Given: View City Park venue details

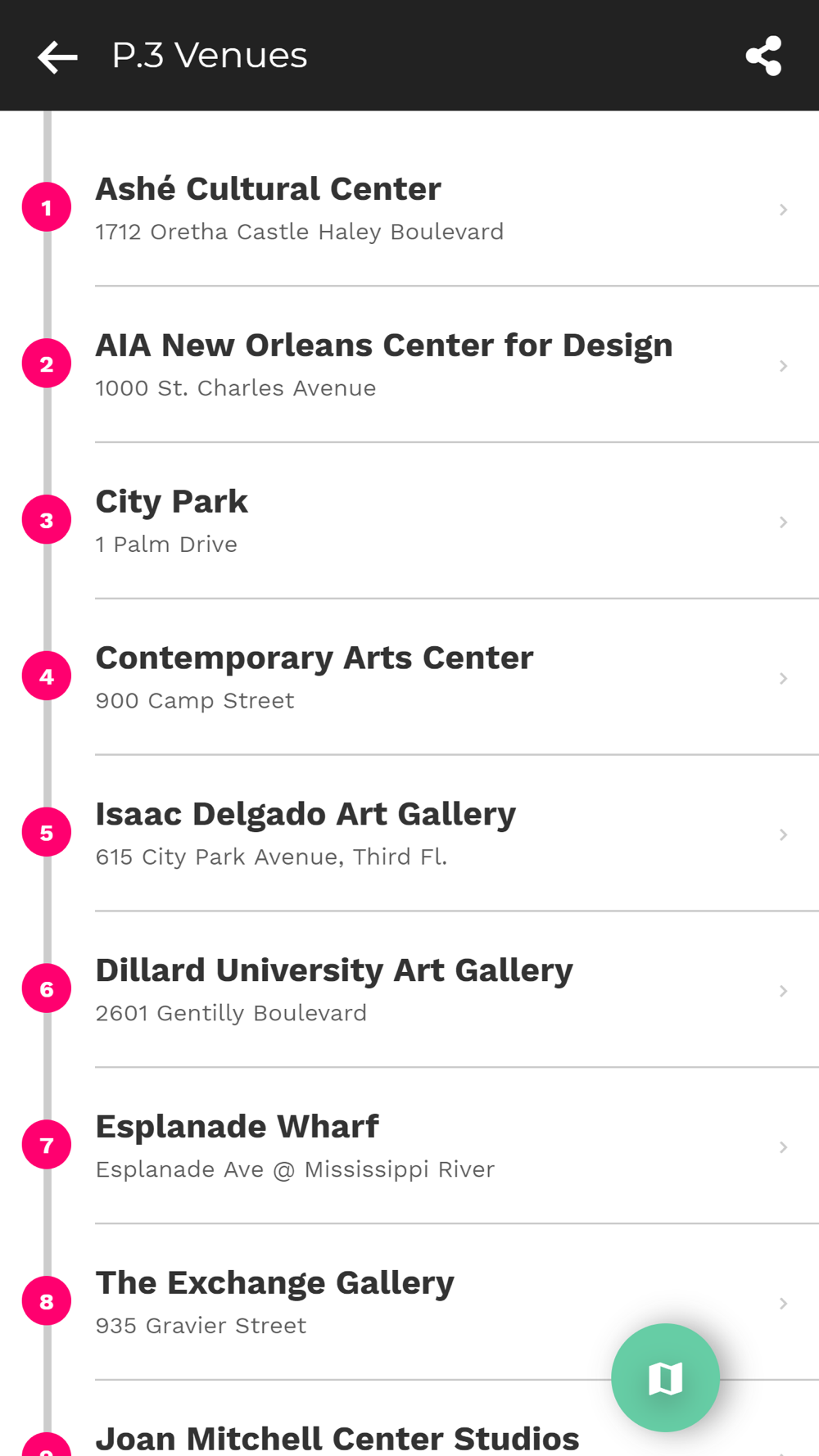Looking at the screenshot, I should (409, 521).
